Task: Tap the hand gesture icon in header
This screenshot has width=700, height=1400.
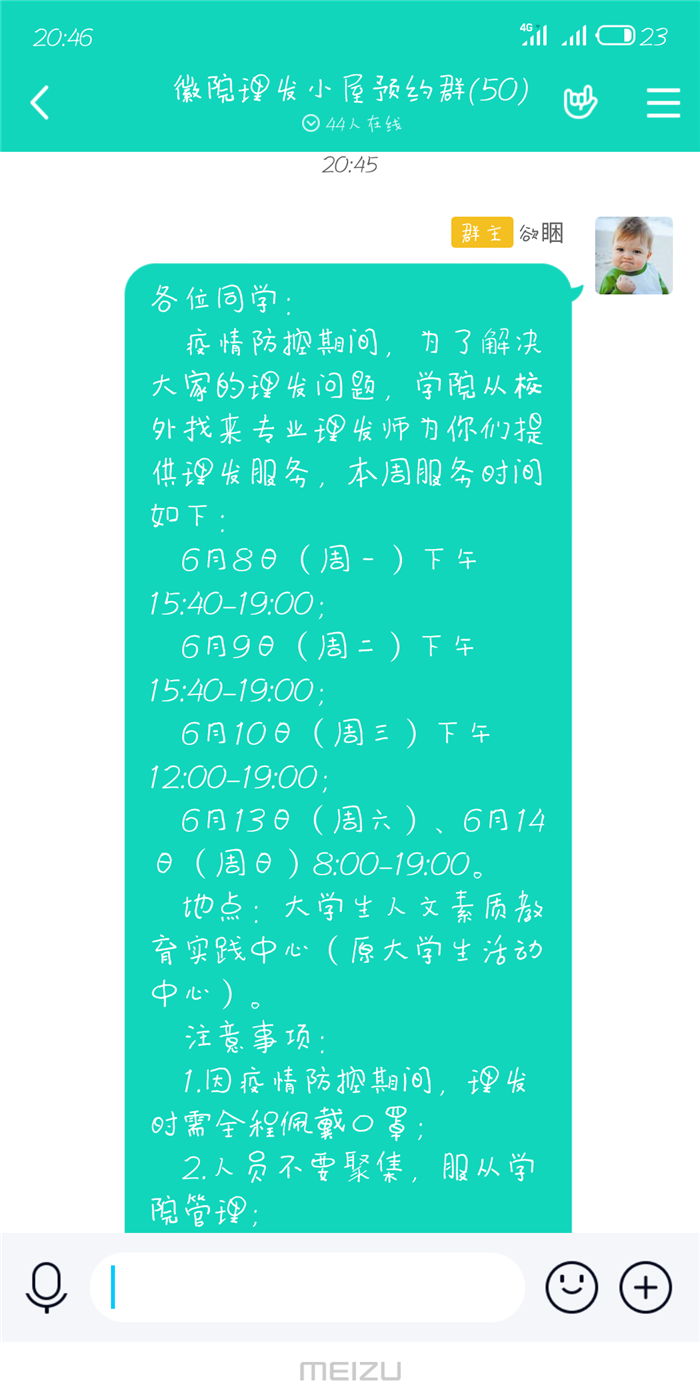Action: click(580, 102)
